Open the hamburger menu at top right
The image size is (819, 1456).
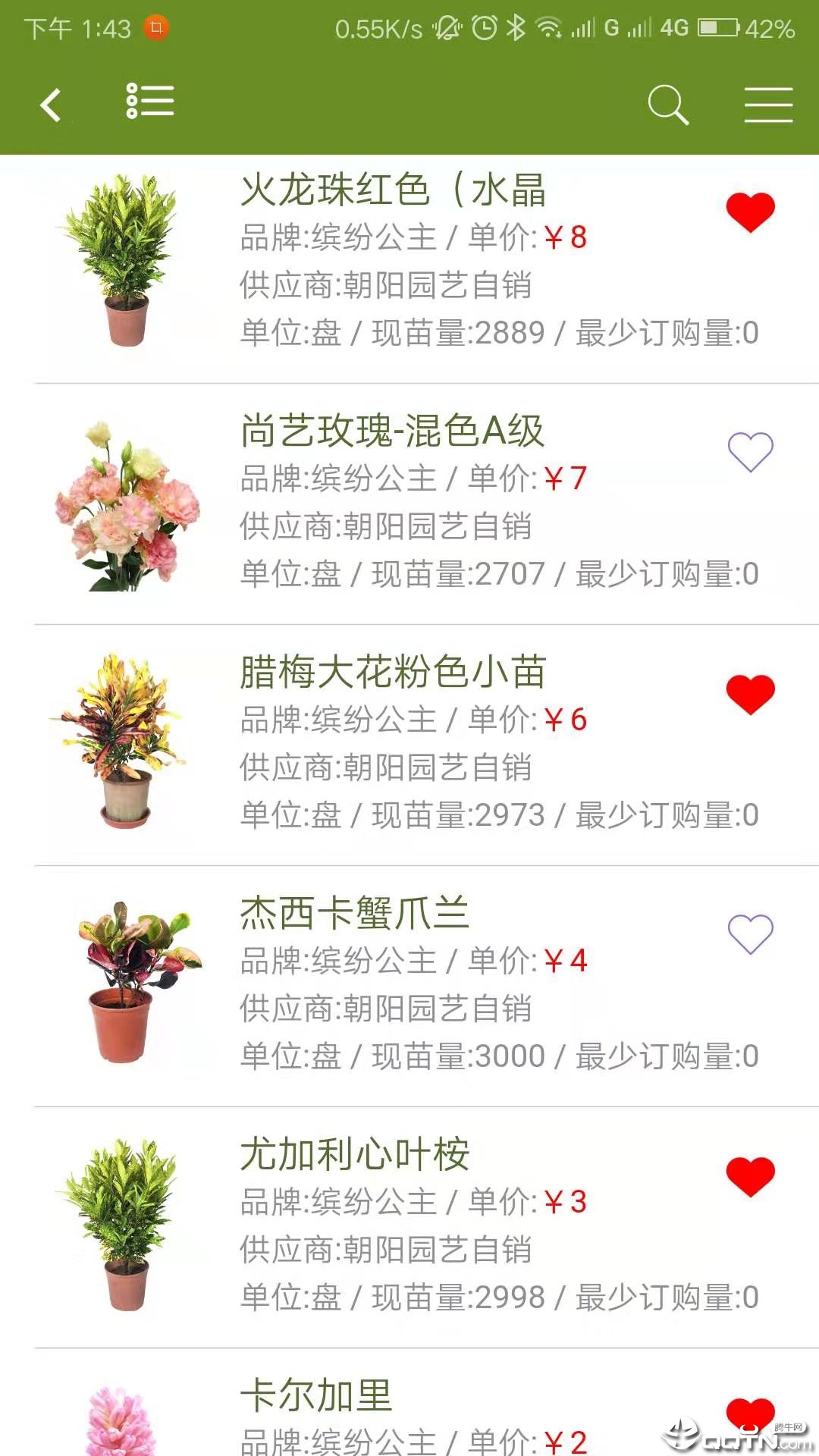pos(767,105)
